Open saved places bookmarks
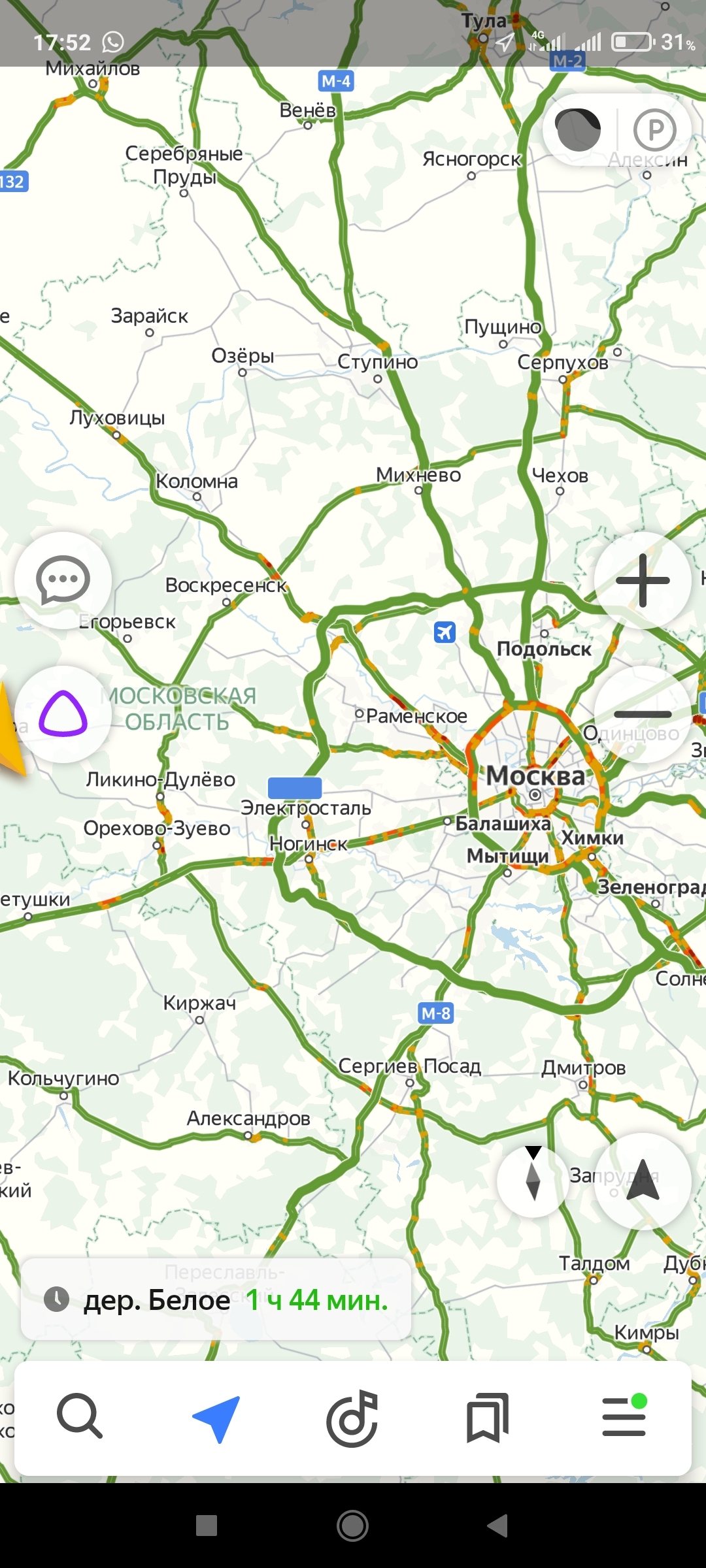 (x=488, y=1416)
